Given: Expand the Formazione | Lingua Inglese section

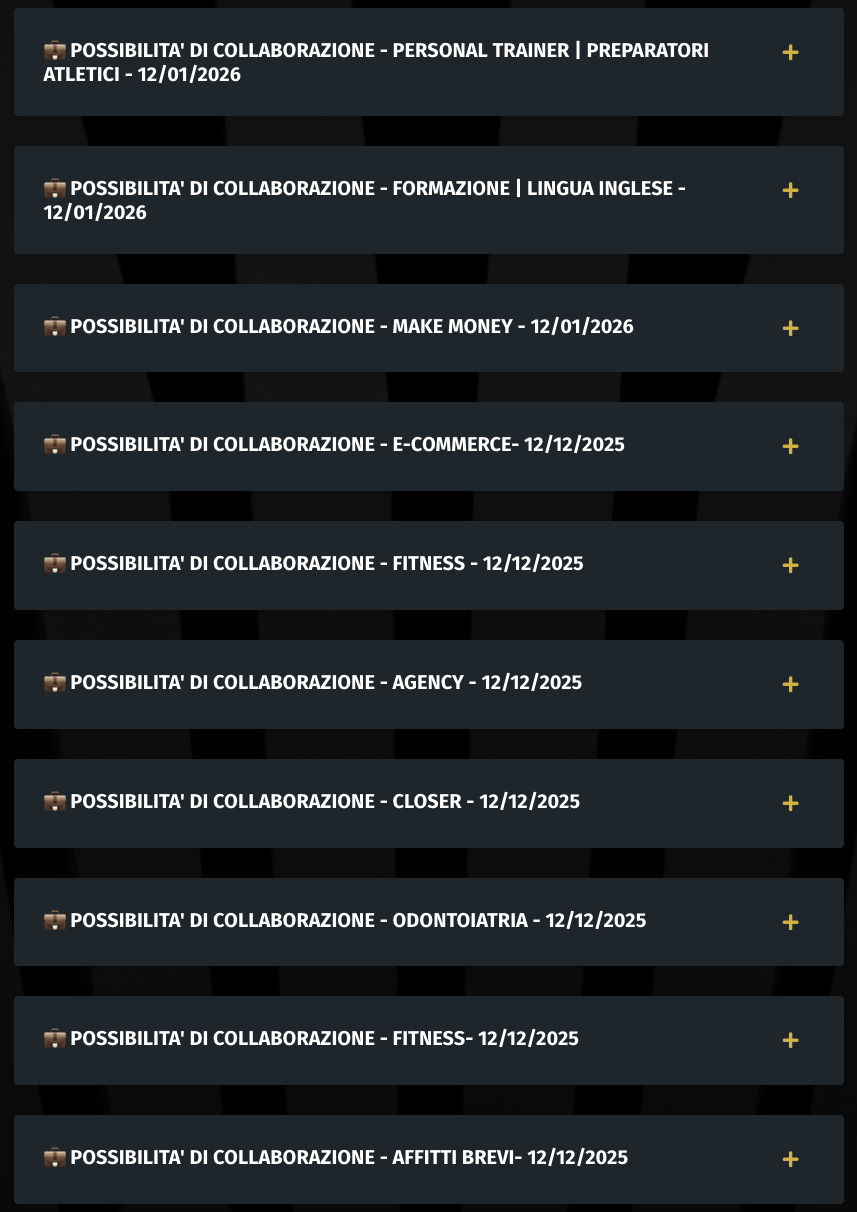Looking at the screenshot, I should click(x=428, y=200).
